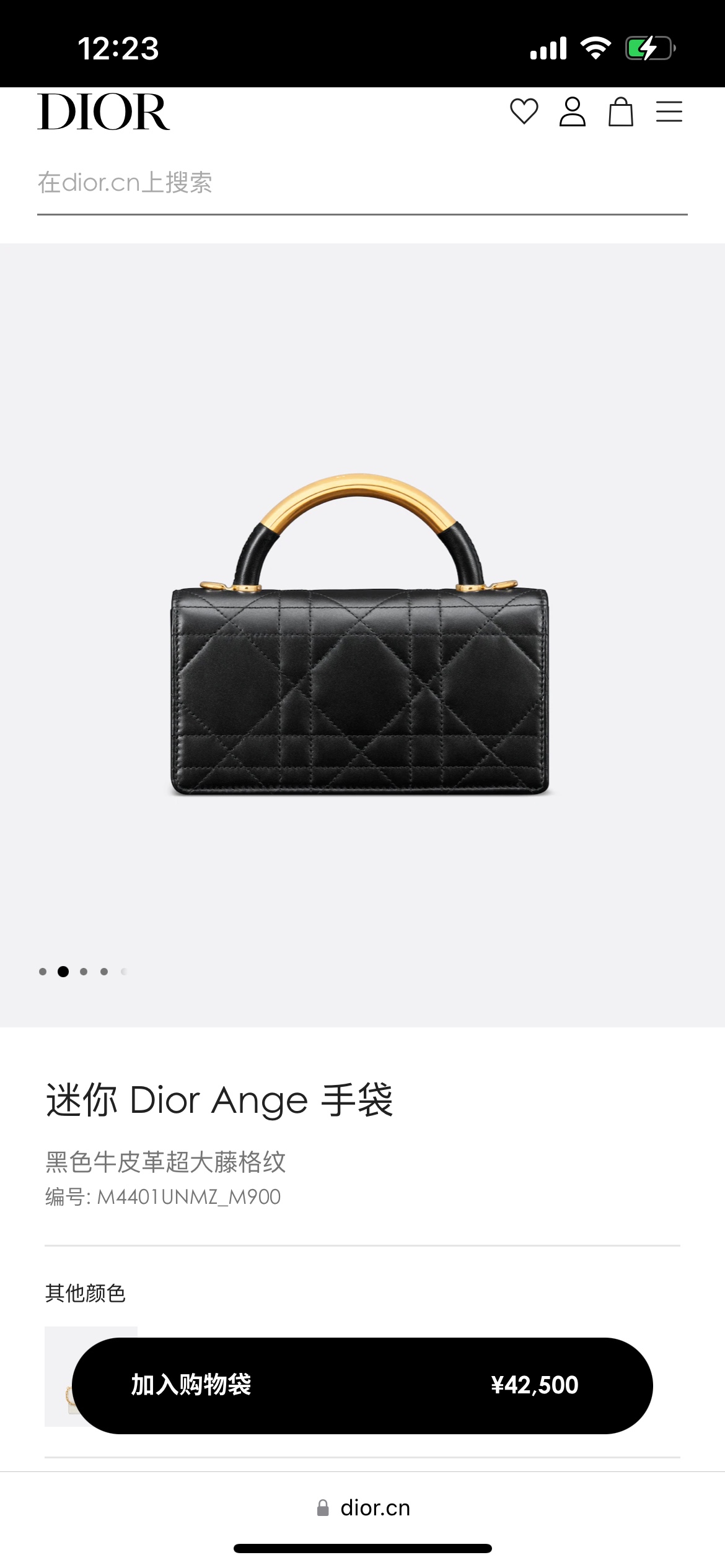
Task: Open the hamburger menu
Action: 669,112
